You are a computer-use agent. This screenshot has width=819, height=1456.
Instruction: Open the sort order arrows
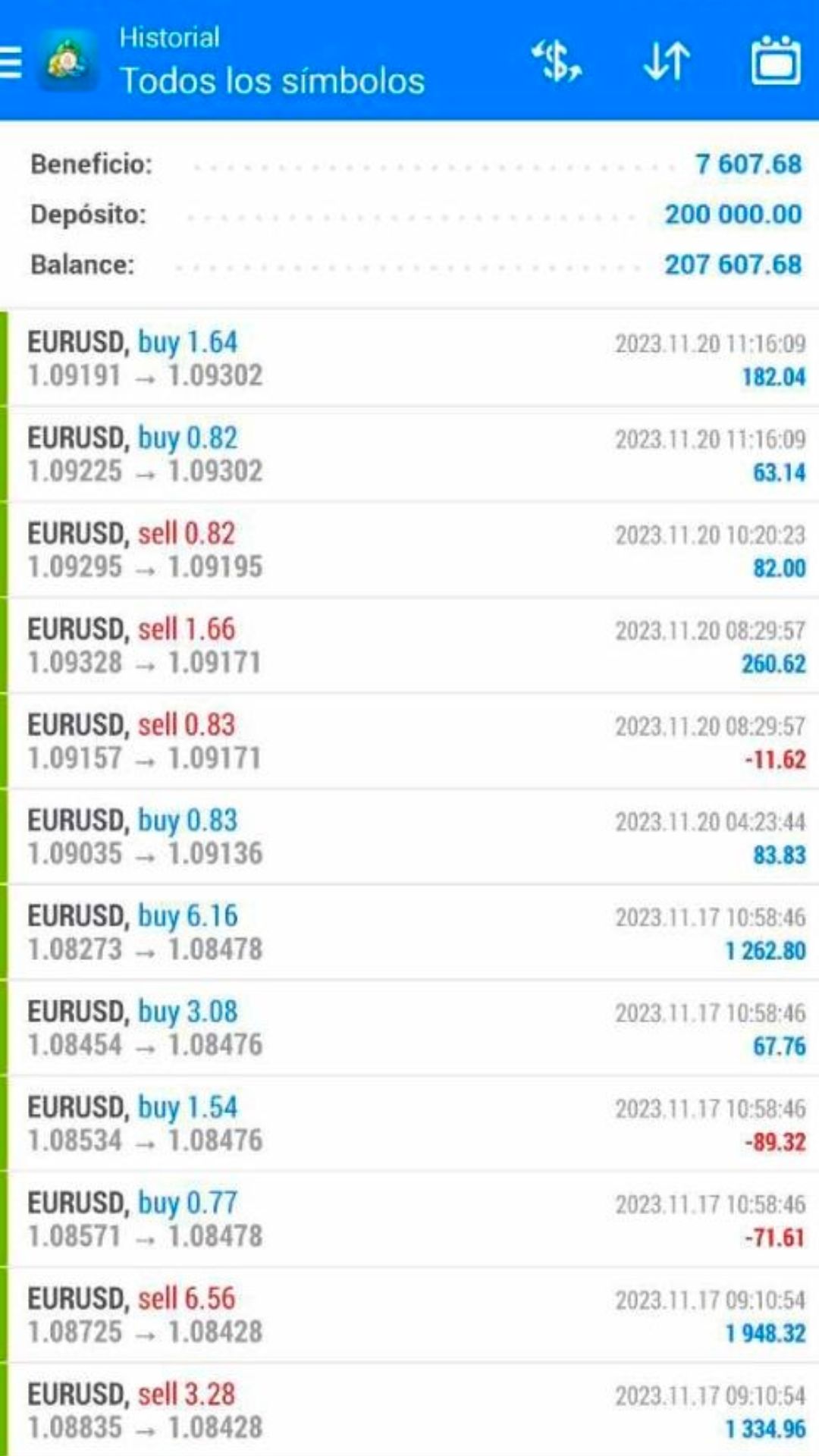pos(667,61)
